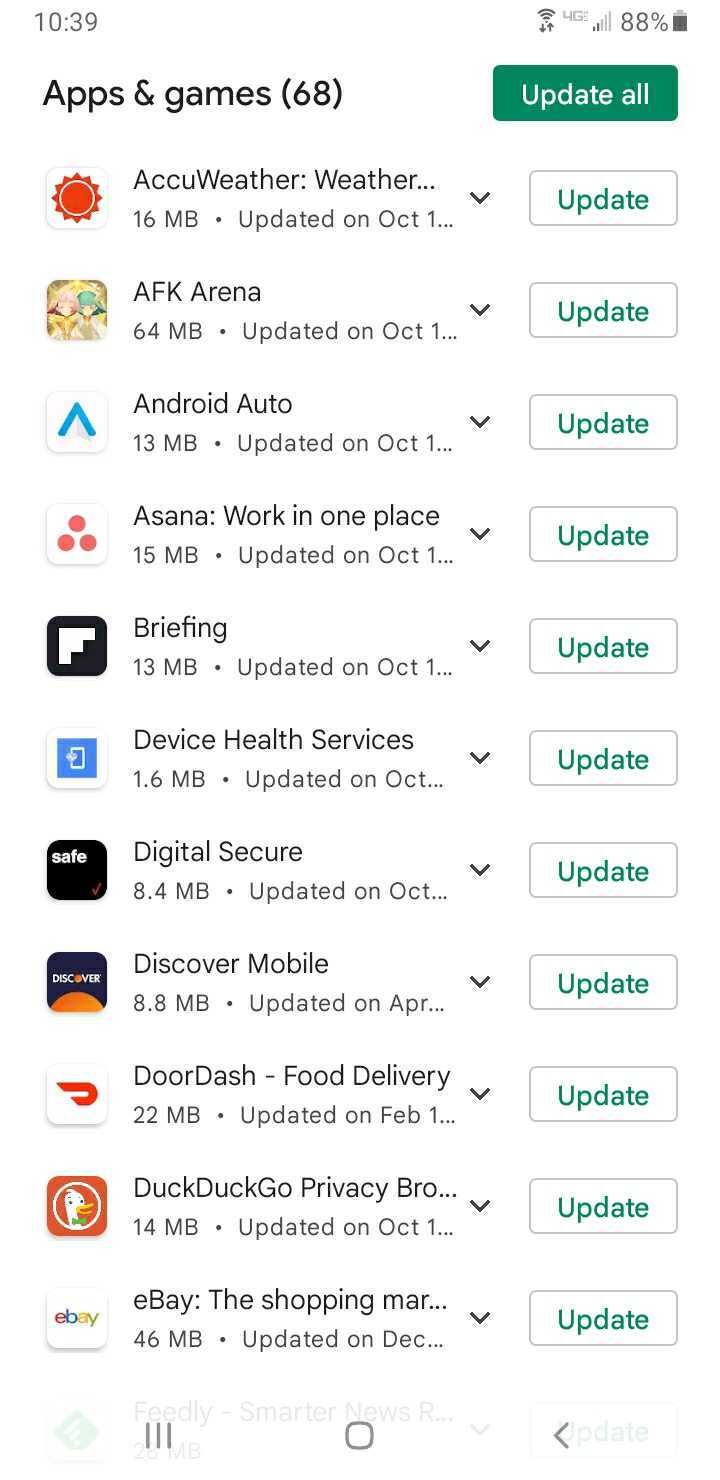The height and width of the screenshot is (1480, 720).
Task: Go back using the system back button
Action: coord(561,1436)
